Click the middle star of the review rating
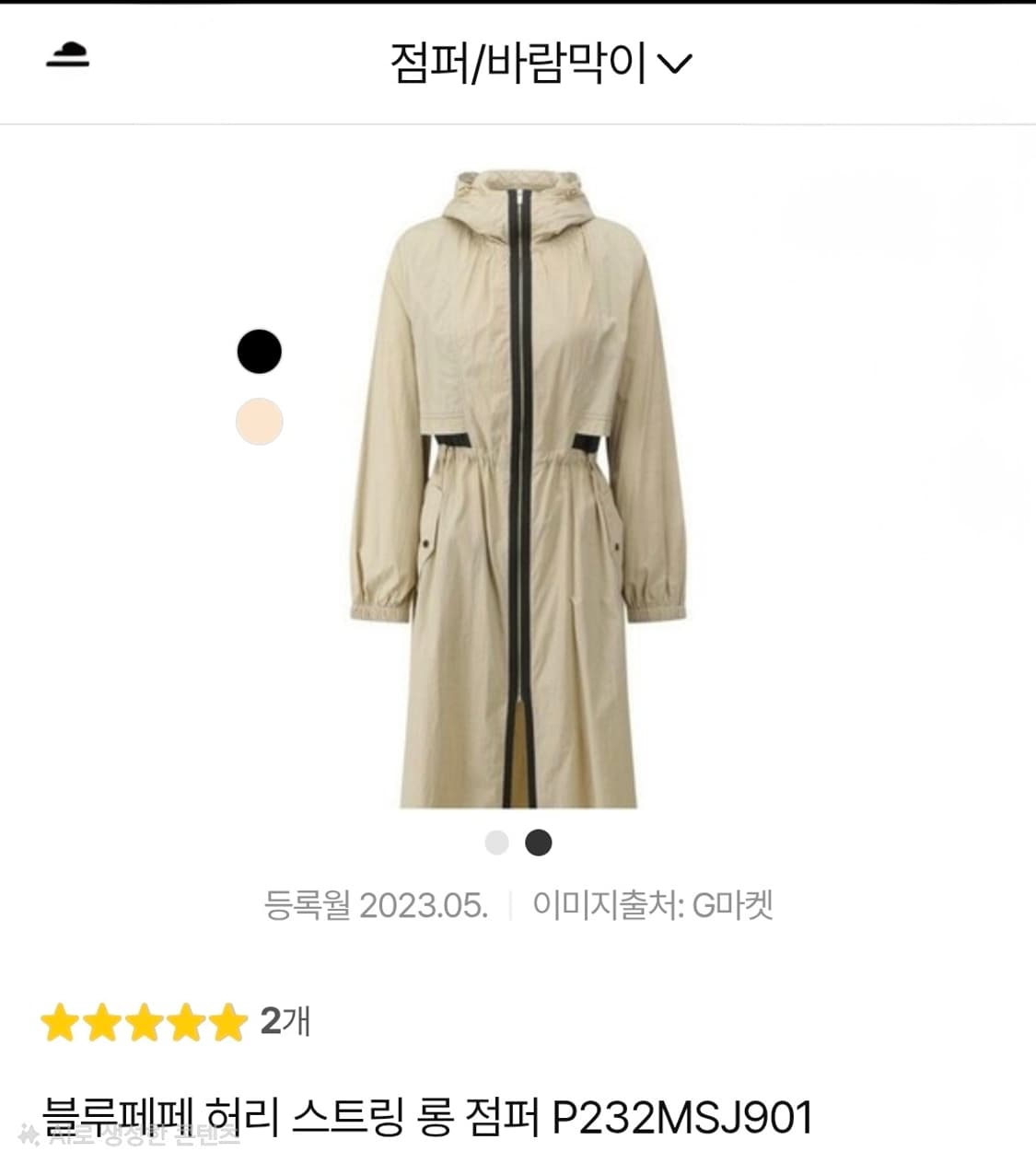 [x=145, y=1019]
